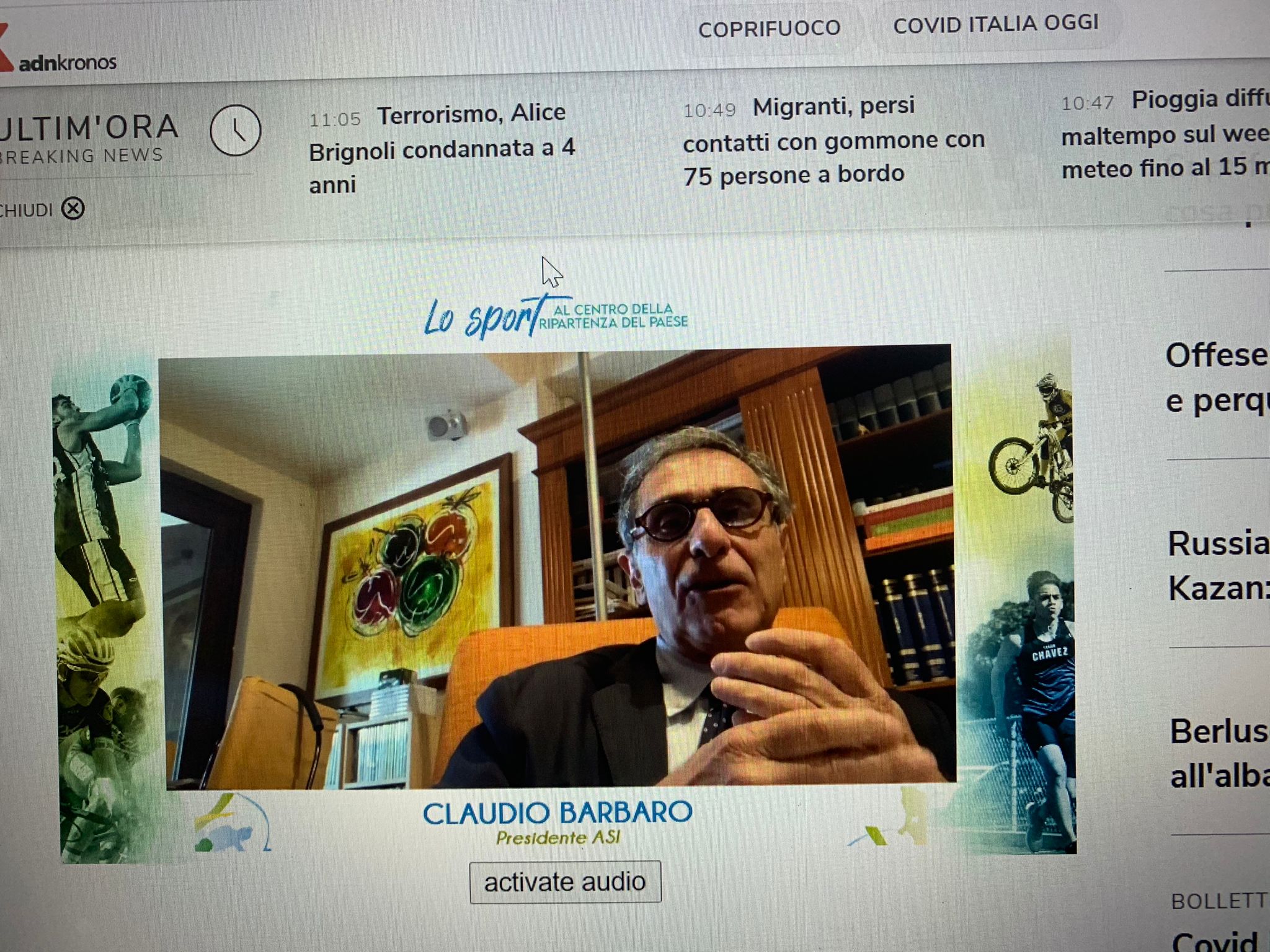Open the Offese e perquisizioni headline

click(x=1216, y=378)
